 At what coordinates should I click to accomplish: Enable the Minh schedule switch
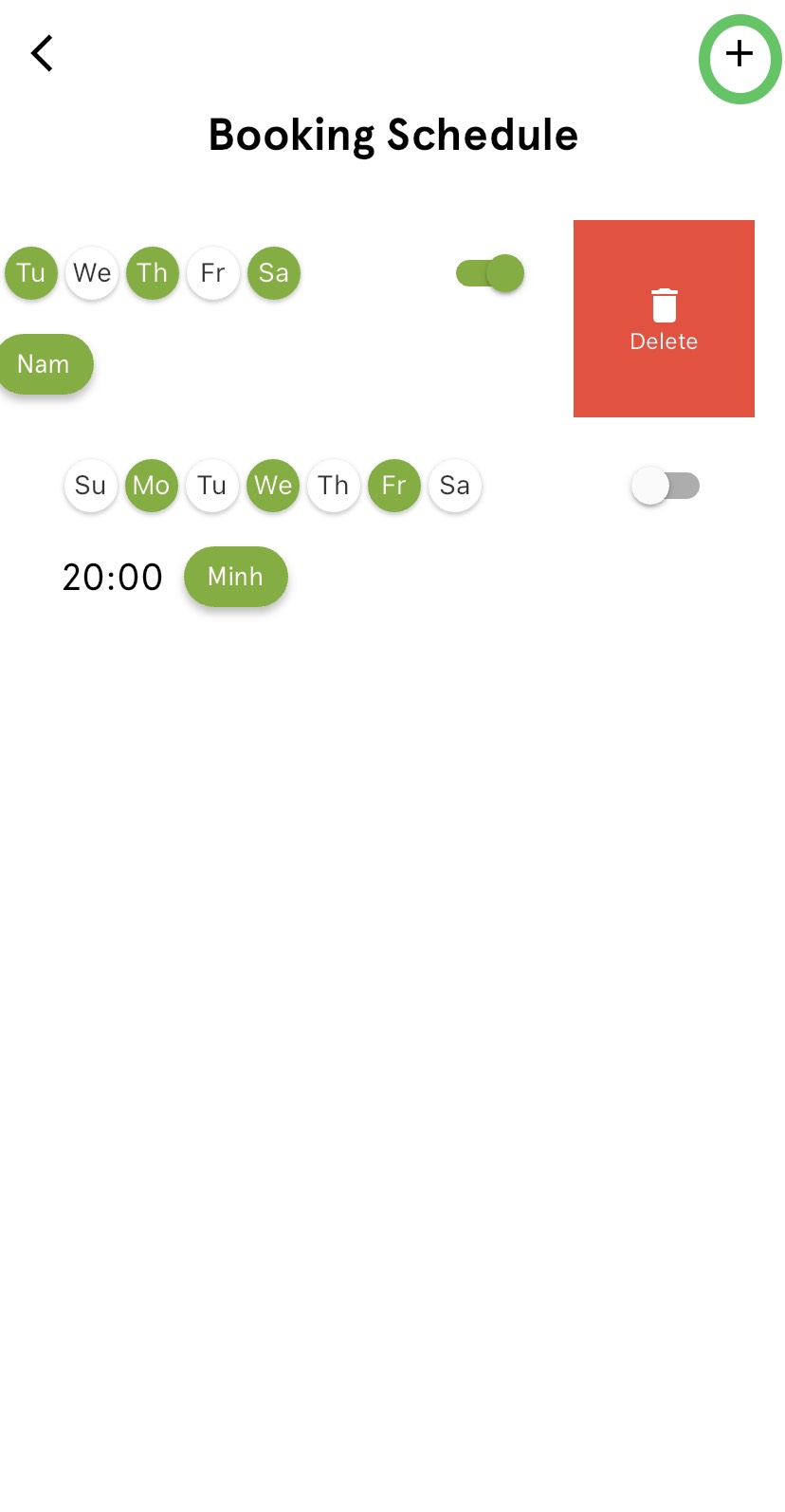[665, 486]
